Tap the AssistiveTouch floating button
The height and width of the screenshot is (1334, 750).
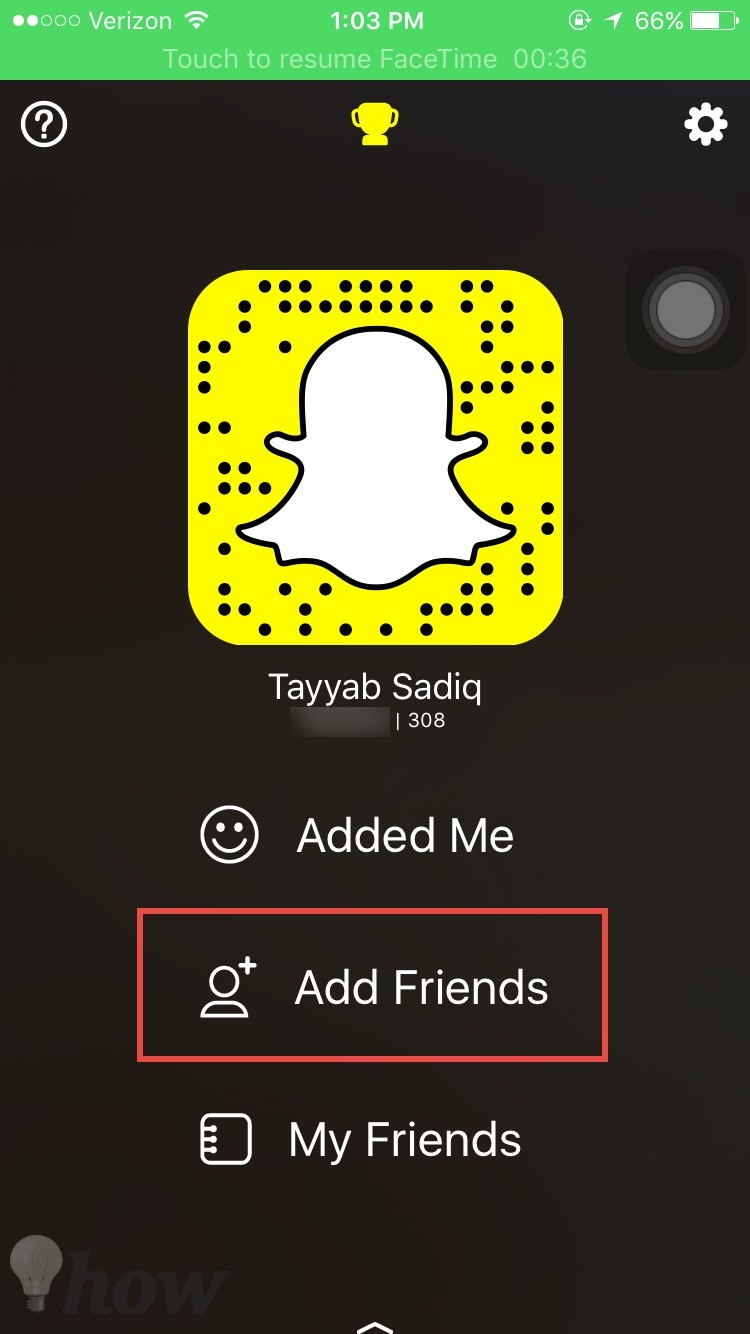686,309
